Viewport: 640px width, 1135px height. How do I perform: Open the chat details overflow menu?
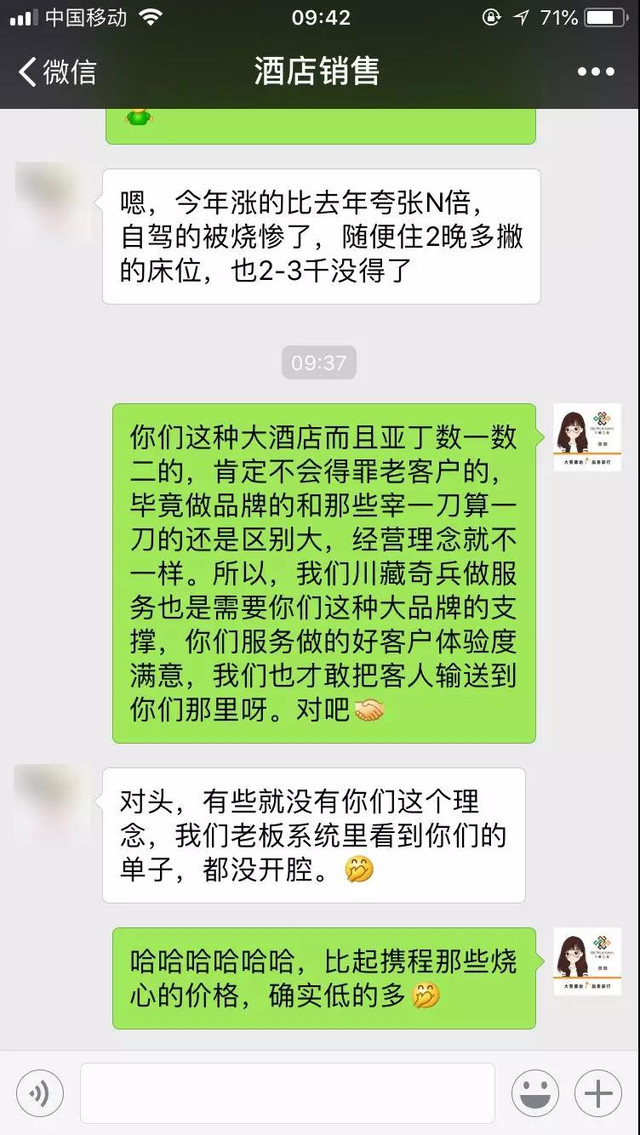pyautogui.click(x=596, y=72)
